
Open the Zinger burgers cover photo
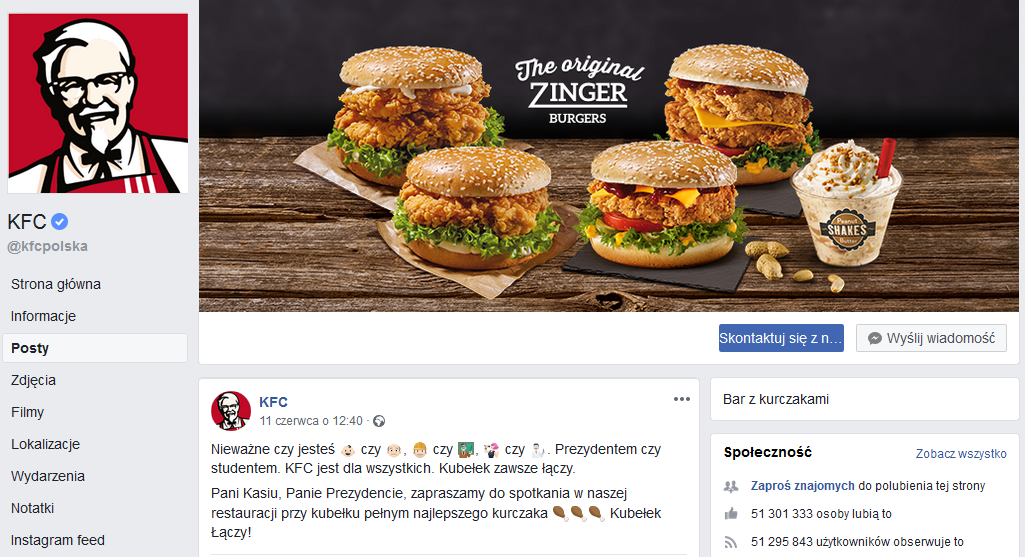(608, 155)
